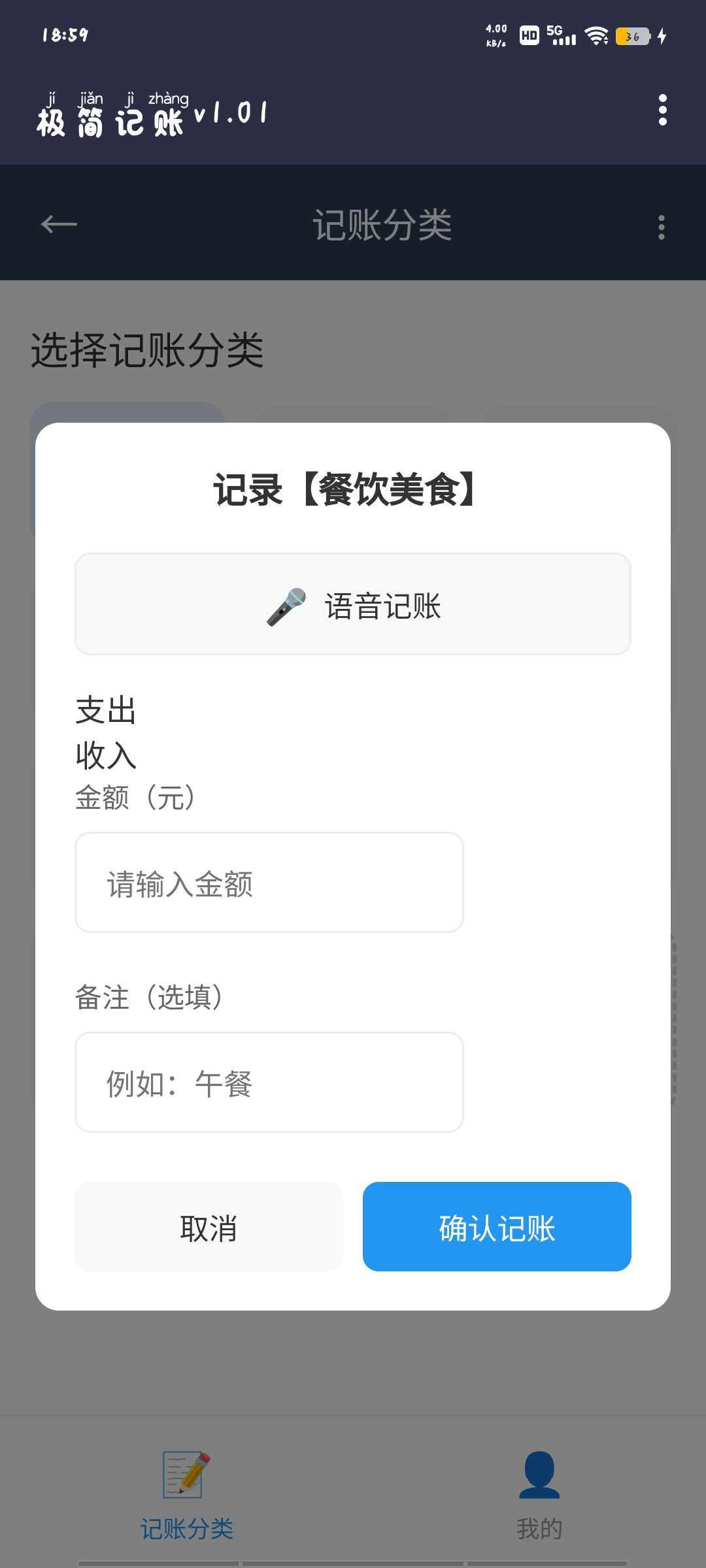Open the three-dot menu in 记账分类 bar

662,227
